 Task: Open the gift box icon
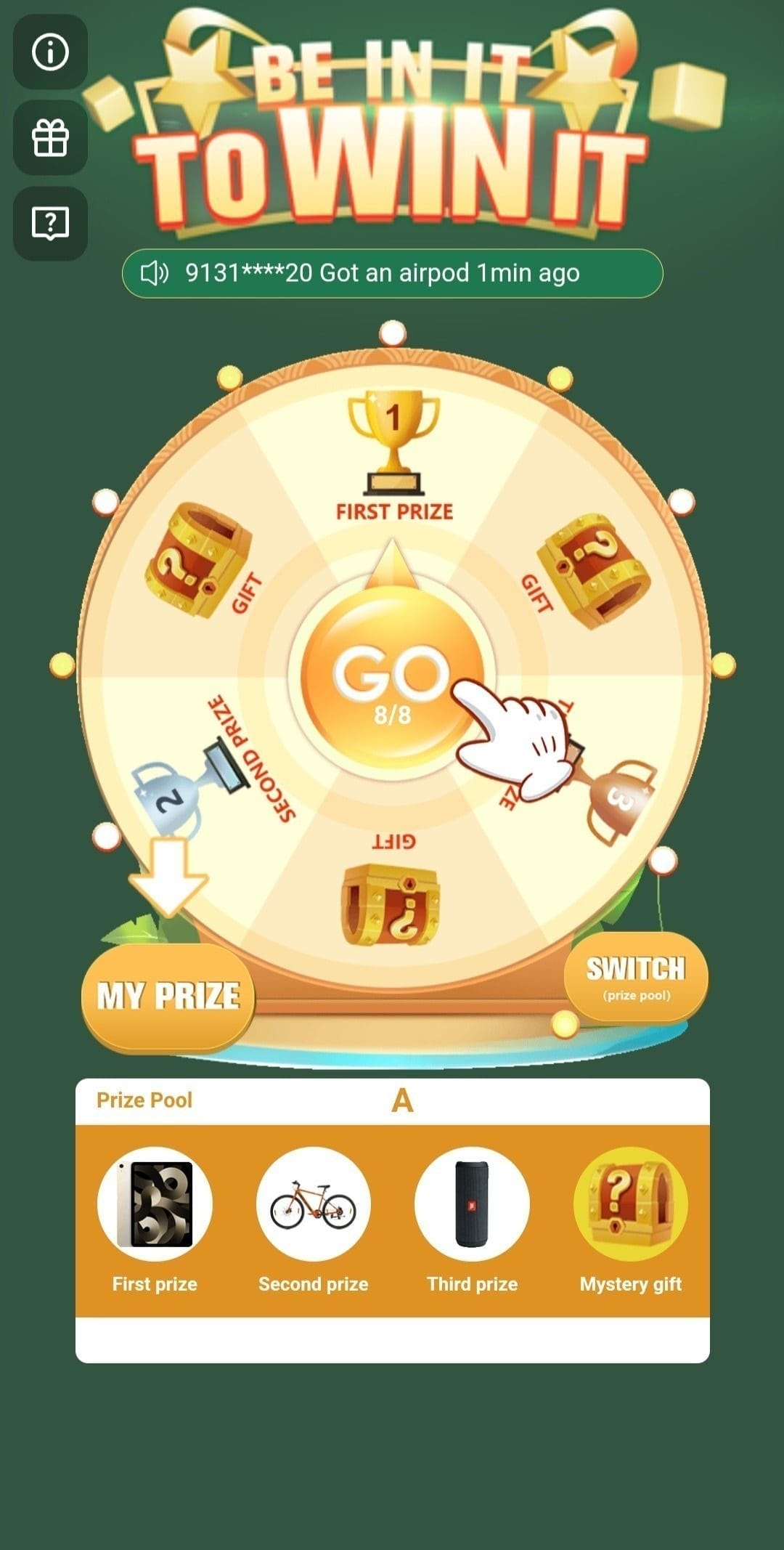click(x=50, y=138)
